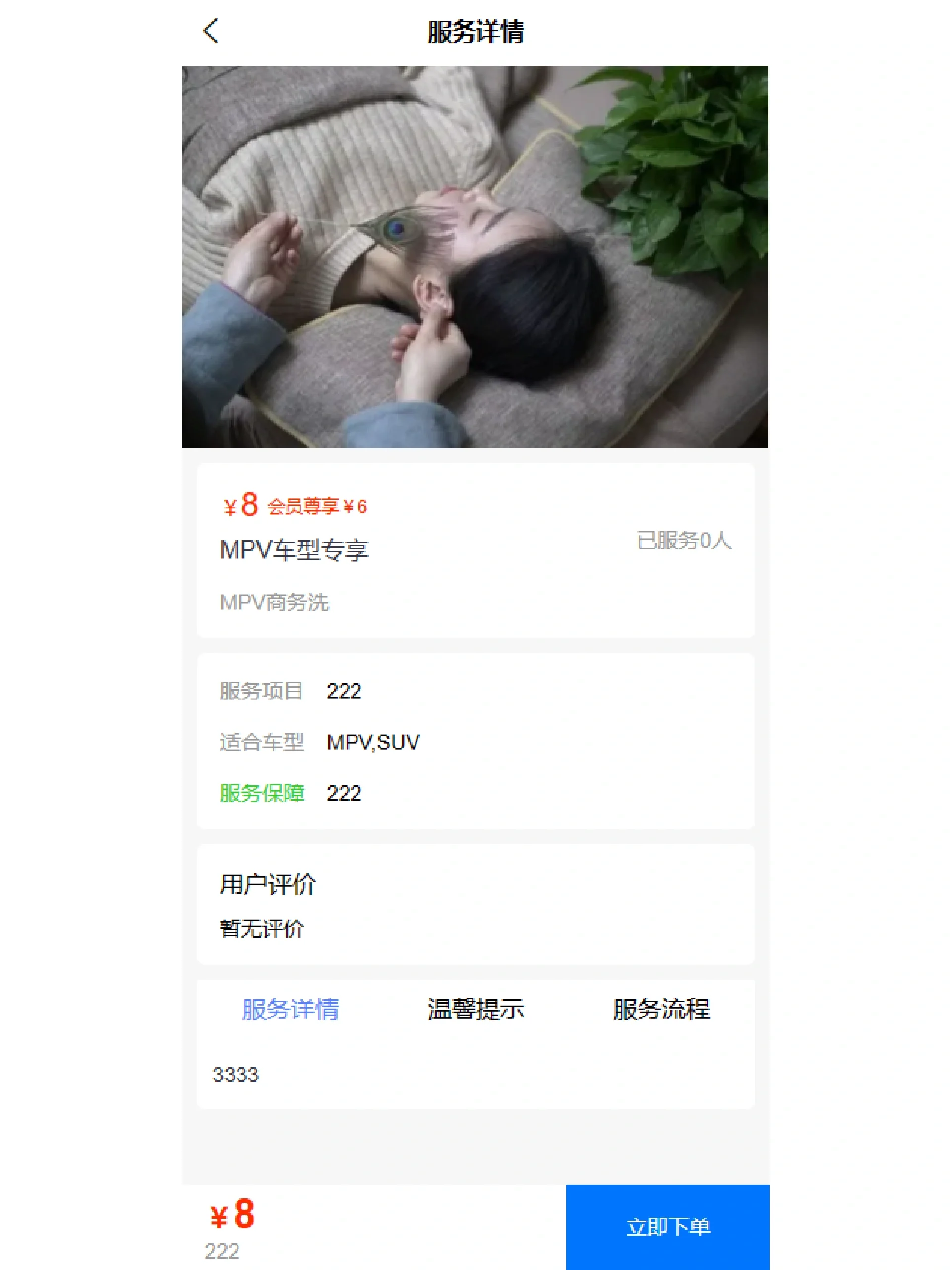Go back using the top-left arrow

coord(211,31)
